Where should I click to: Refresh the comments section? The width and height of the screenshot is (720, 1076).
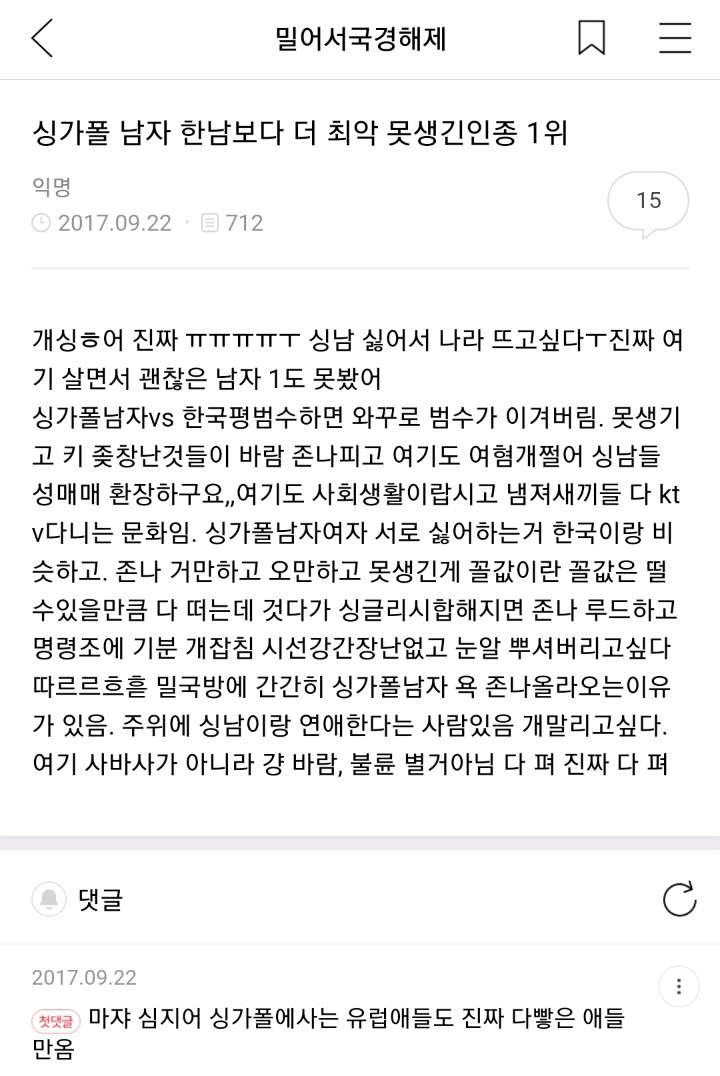(x=679, y=899)
